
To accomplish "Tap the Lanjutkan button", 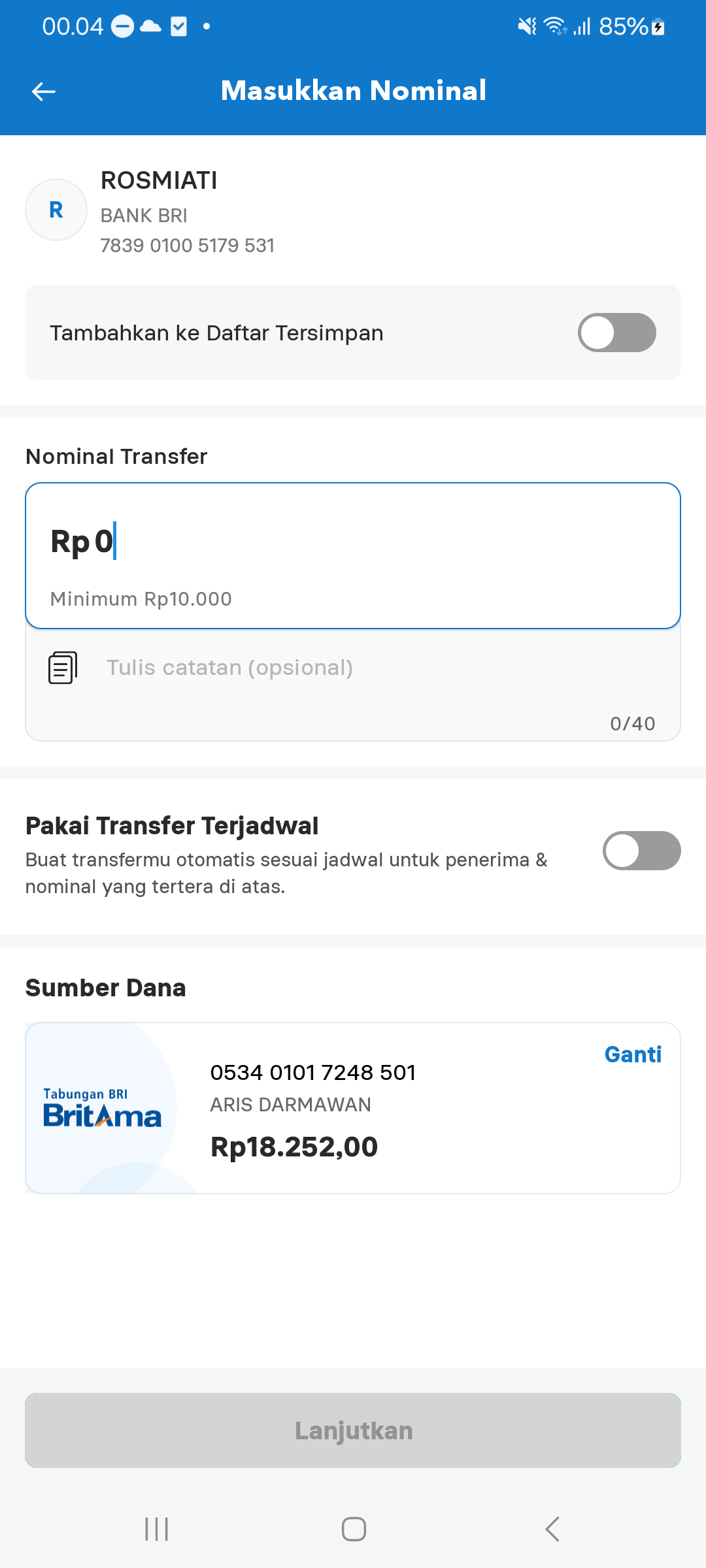I will pyautogui.click(x=353, y=1430).
